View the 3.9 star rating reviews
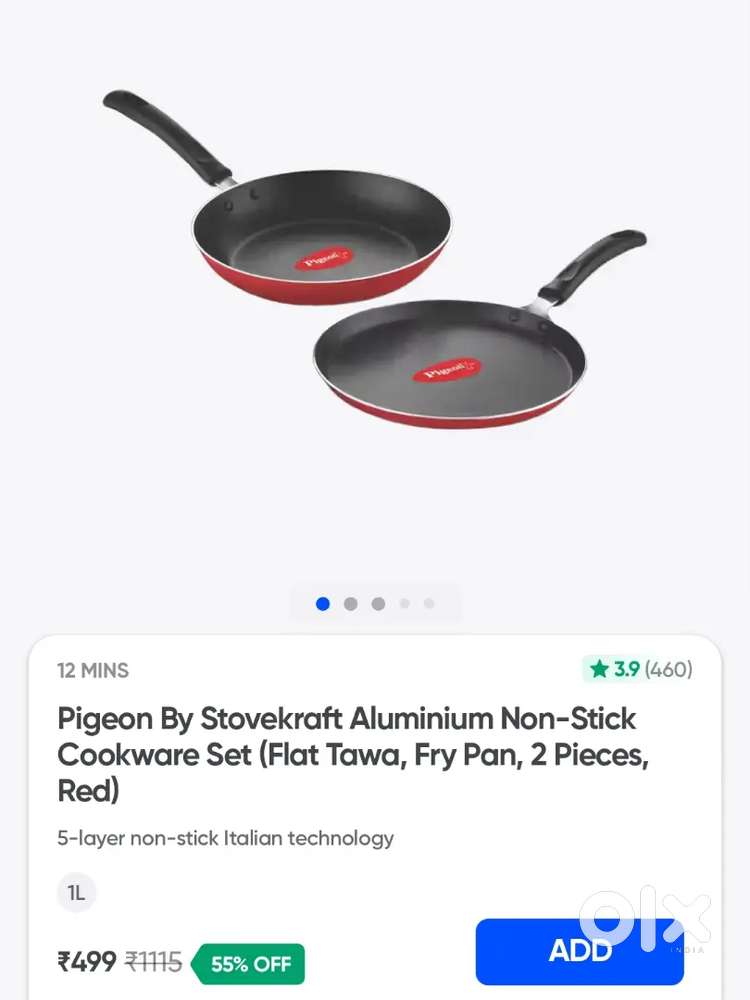This screenshot has width=750, height=1000. click(640, 669)
